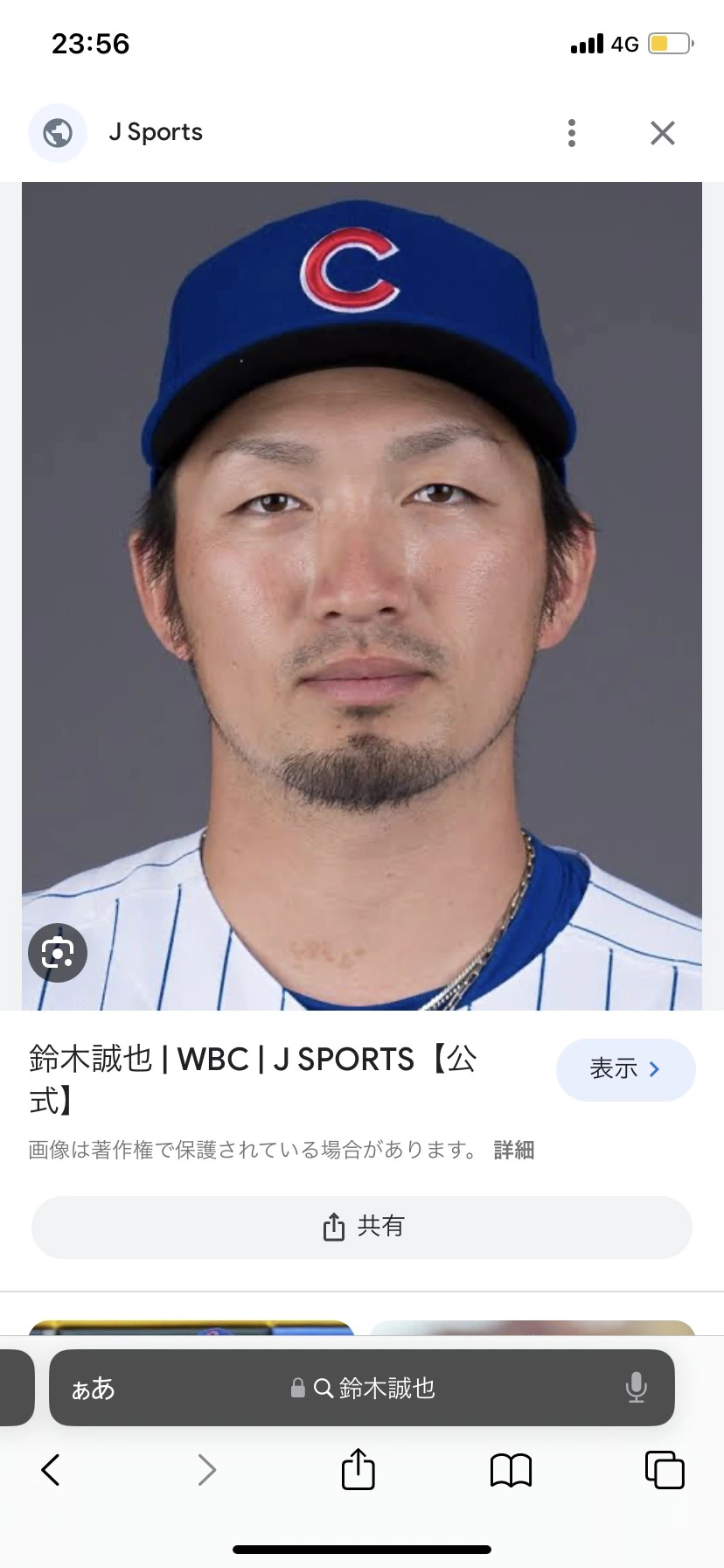Open the J Sports source site
The width and height of the screenshot is (724, 1568).
click(x=155, y=132)
